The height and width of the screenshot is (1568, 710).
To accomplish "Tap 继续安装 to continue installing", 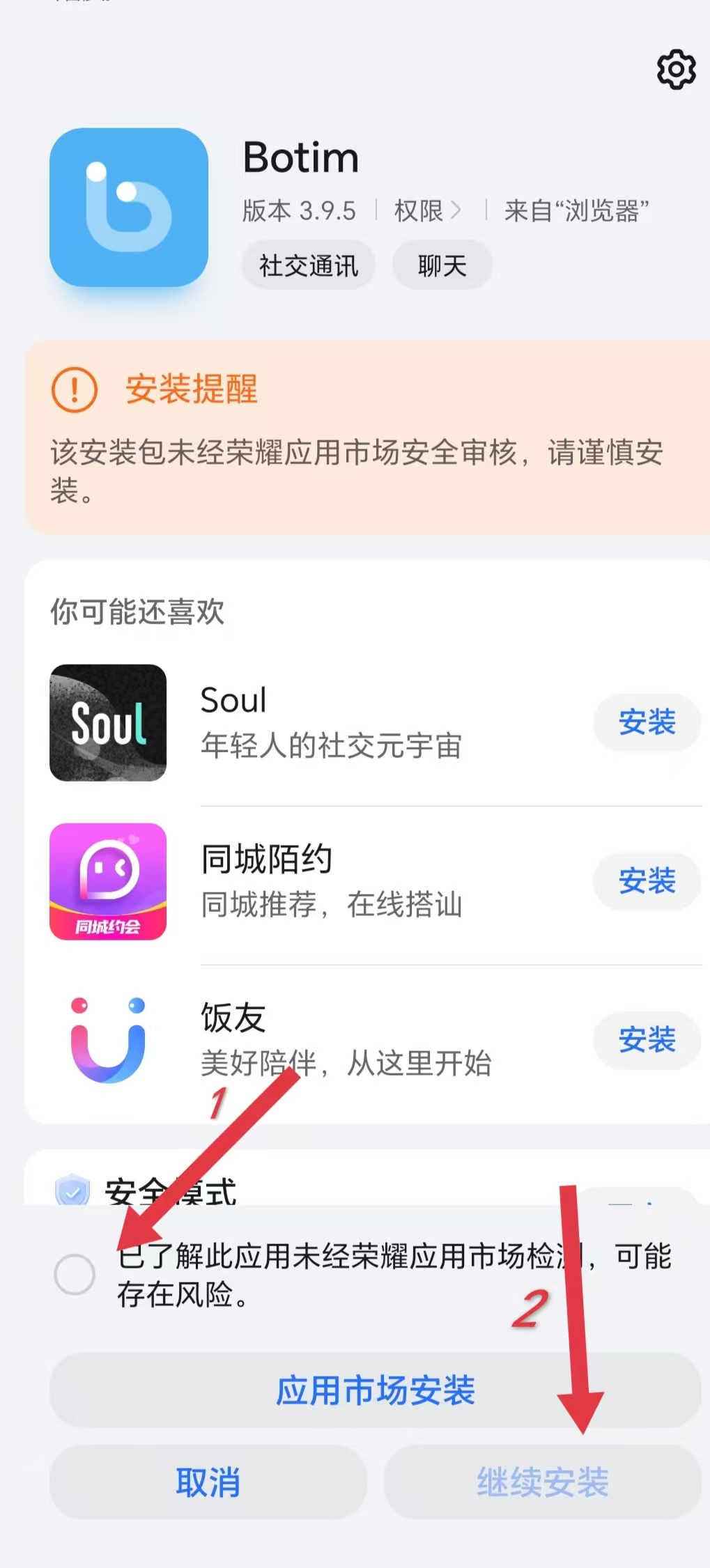I will pyautogui.click(x=542, y=1482).
